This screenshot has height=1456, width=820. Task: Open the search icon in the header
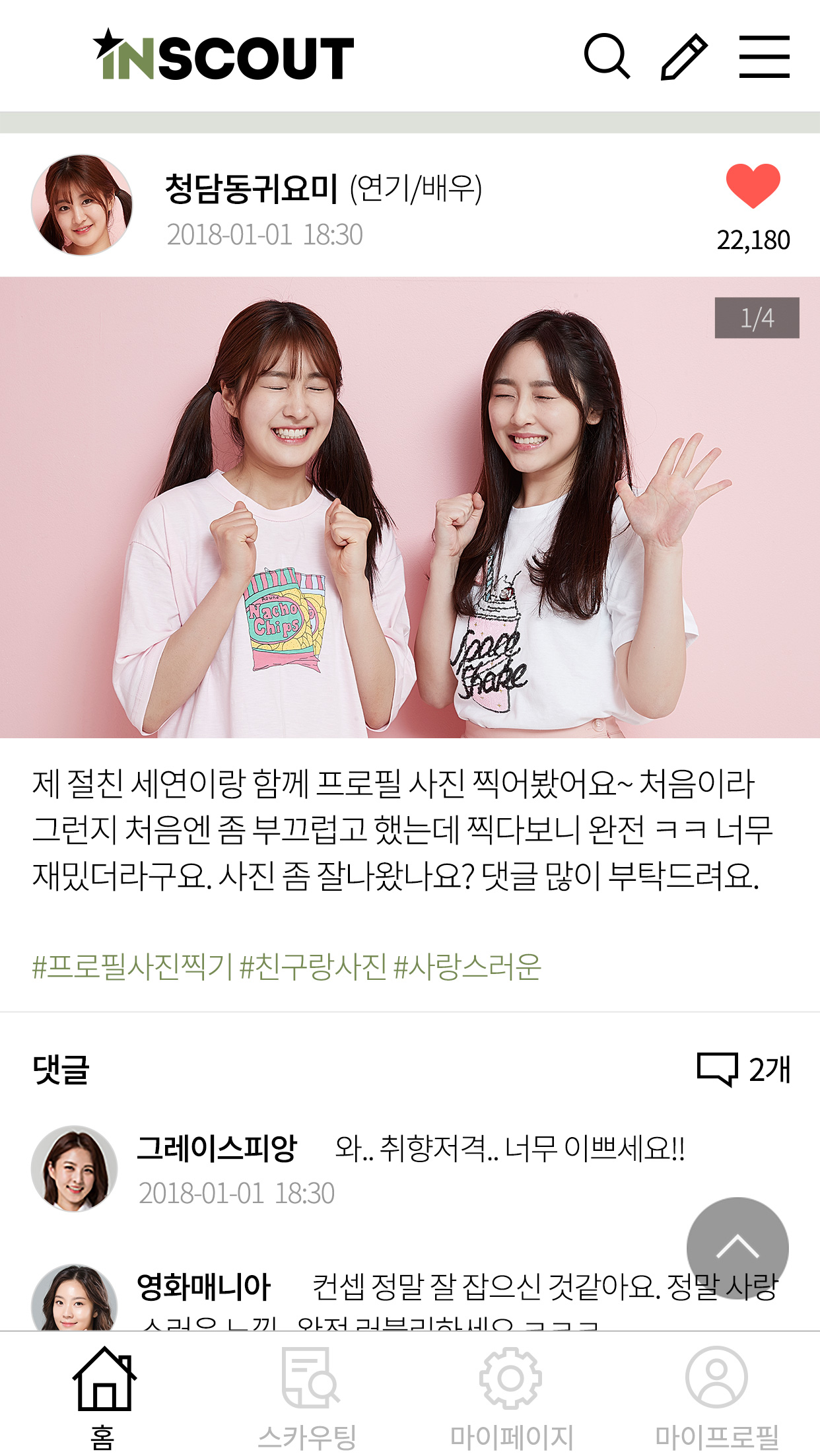(607, 57)
